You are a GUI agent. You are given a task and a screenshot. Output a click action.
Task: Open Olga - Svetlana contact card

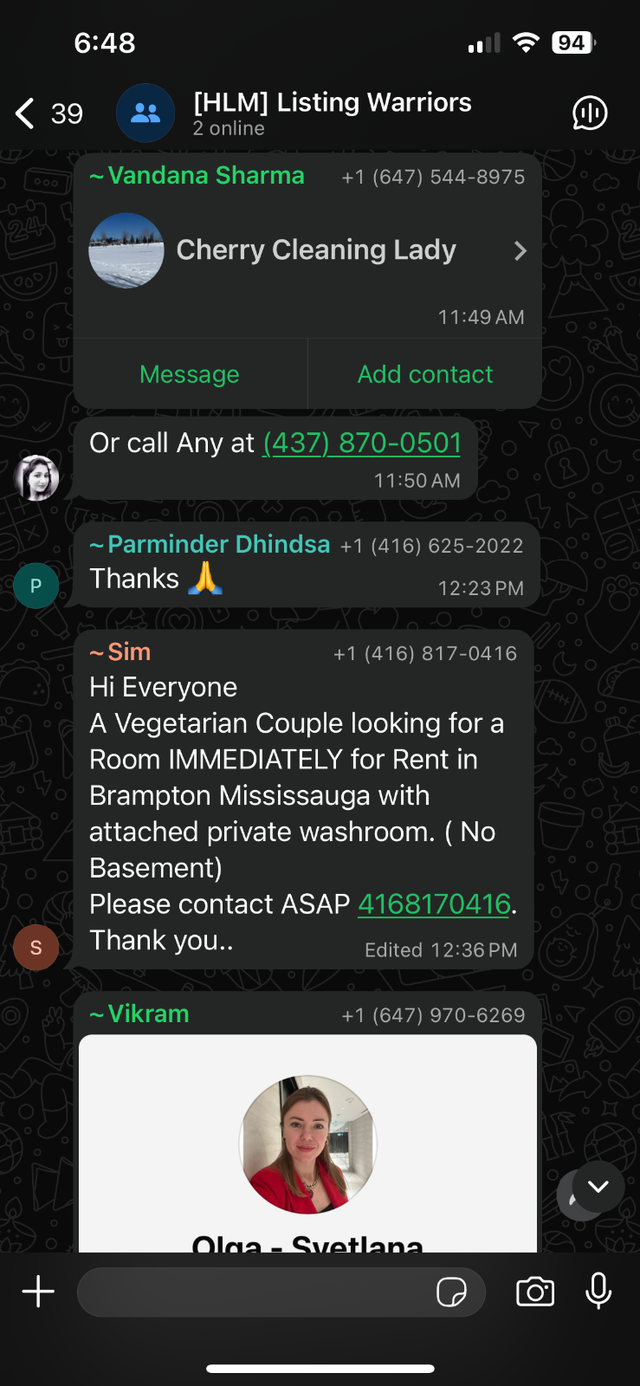tap(308, 1150)
